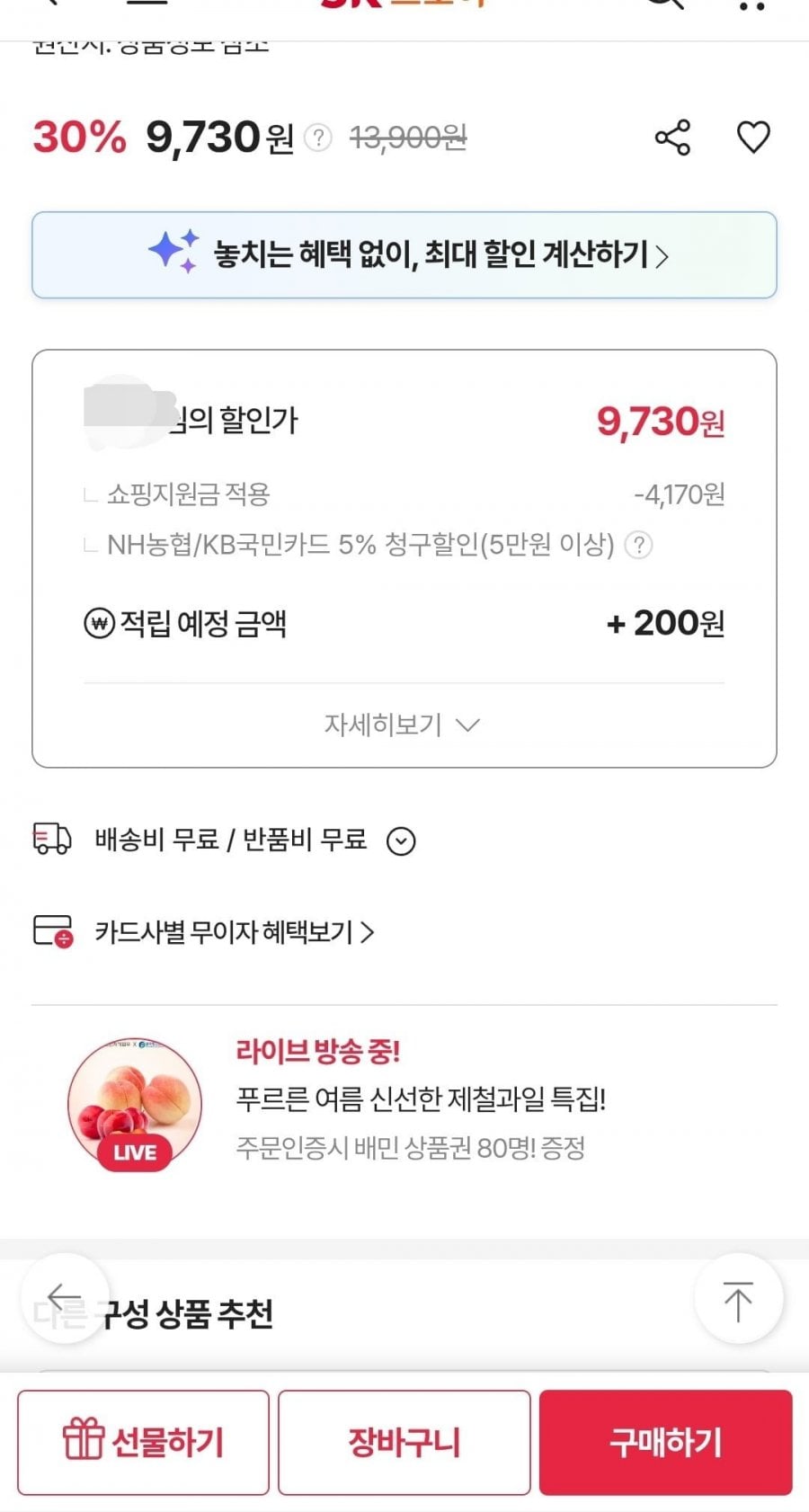Screen dimensions: 809x1512
Task: Go back with floating arrow button
Action: click(65, 1298)
